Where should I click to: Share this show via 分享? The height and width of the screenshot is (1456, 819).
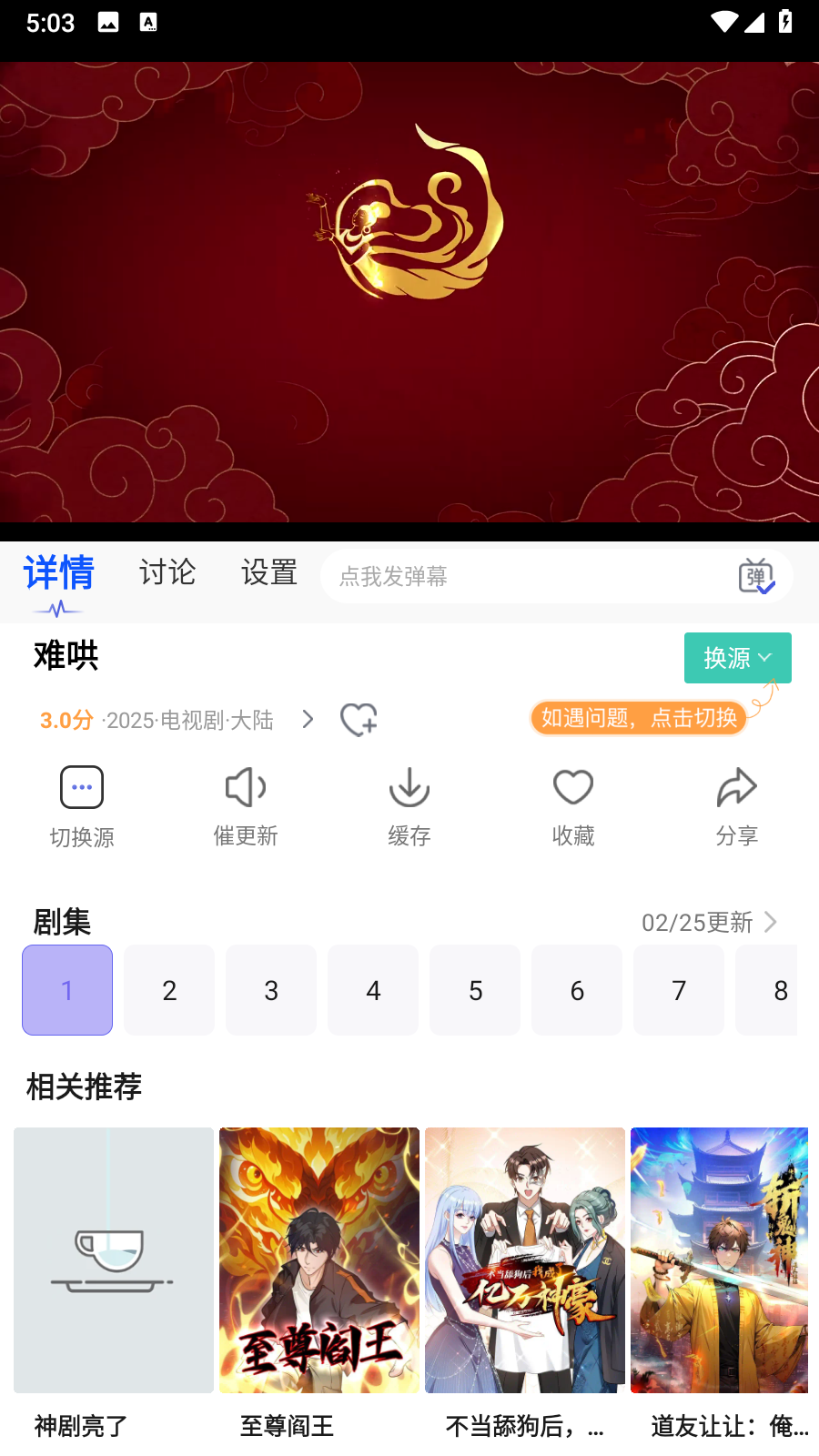tap(737, 805)
